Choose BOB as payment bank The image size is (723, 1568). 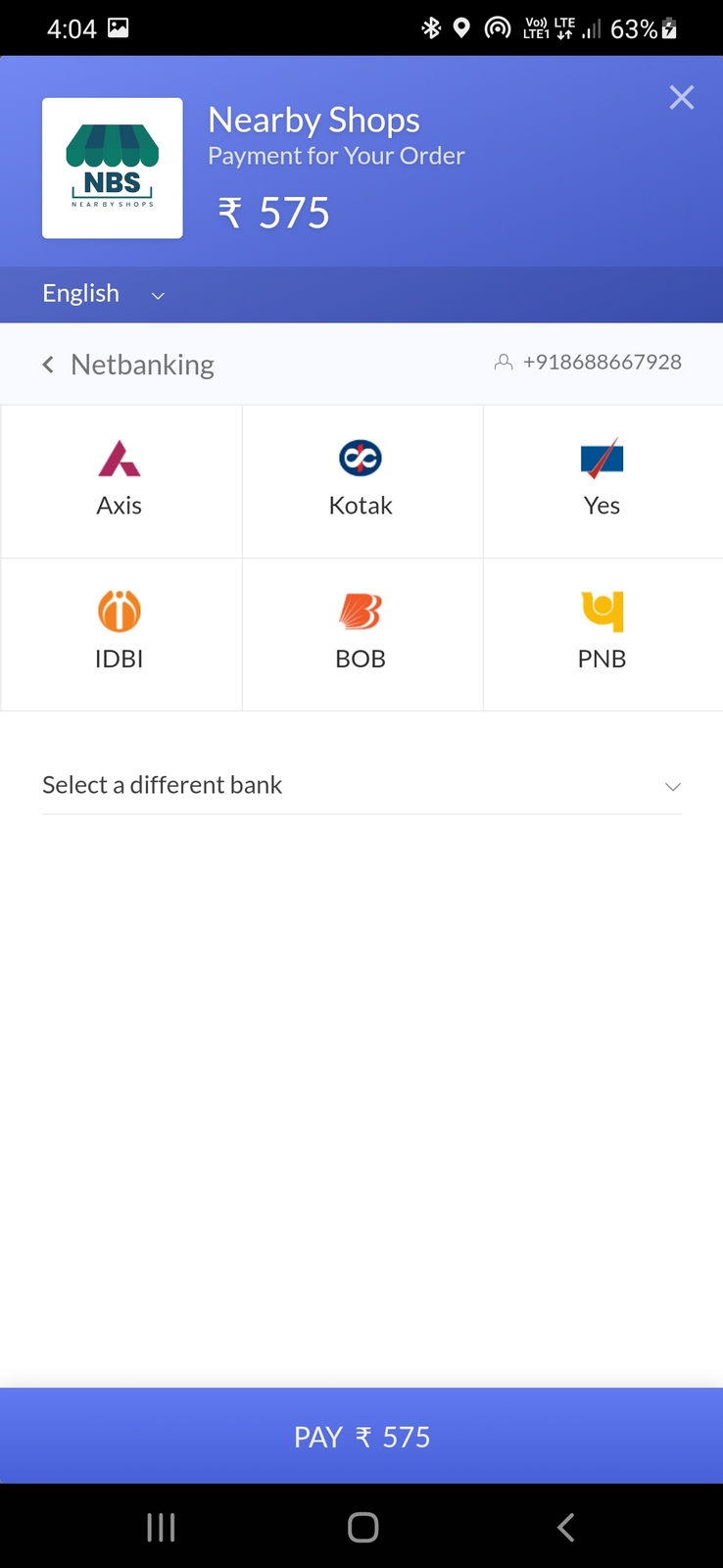361,633
